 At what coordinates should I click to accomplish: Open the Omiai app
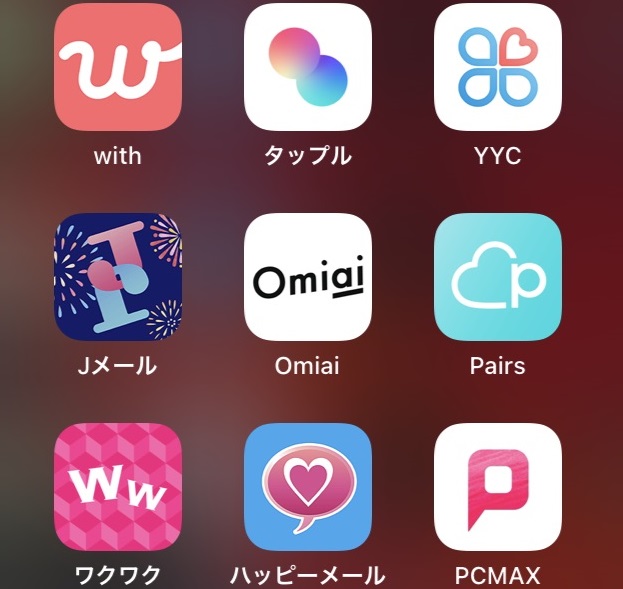point(308,277)
